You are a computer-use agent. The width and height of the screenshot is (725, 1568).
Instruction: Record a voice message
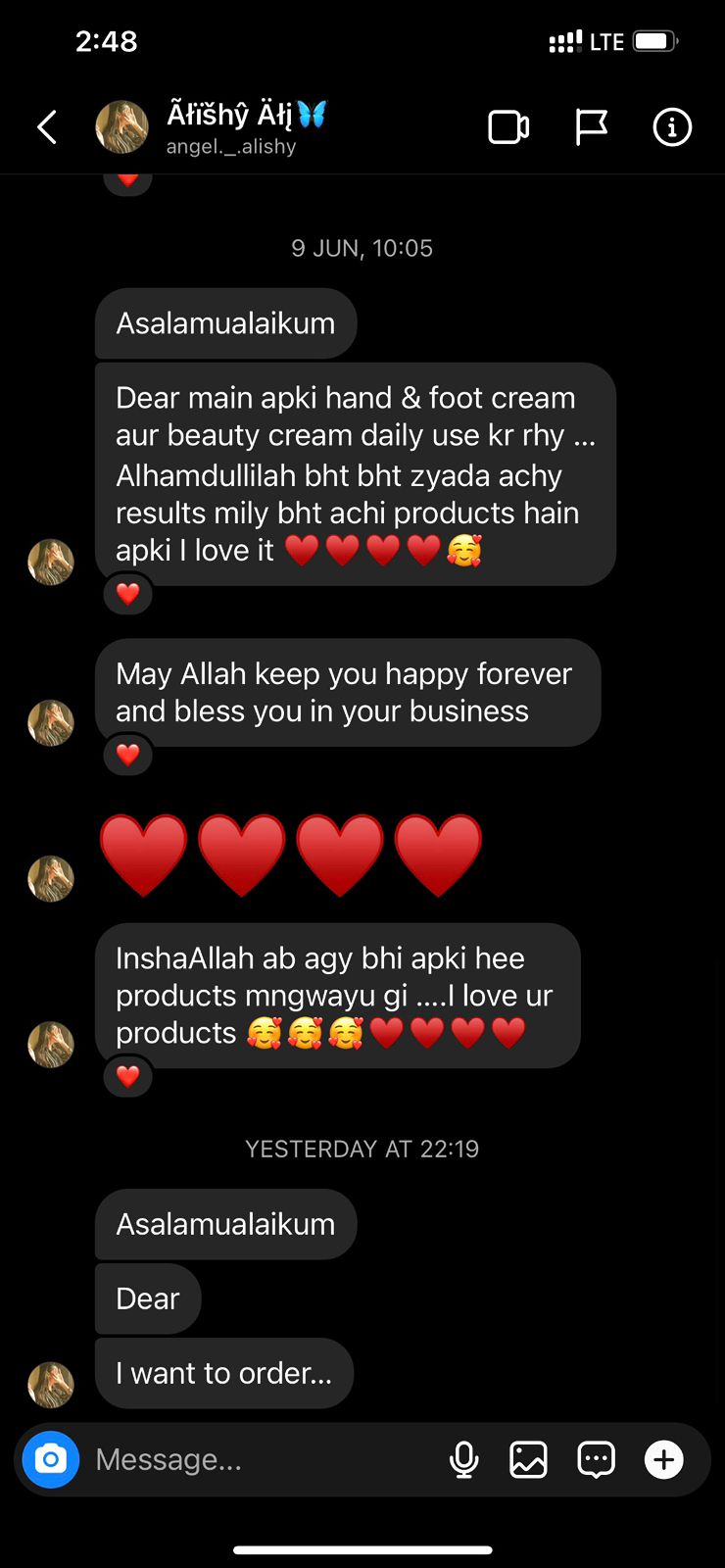[464, 1459]
